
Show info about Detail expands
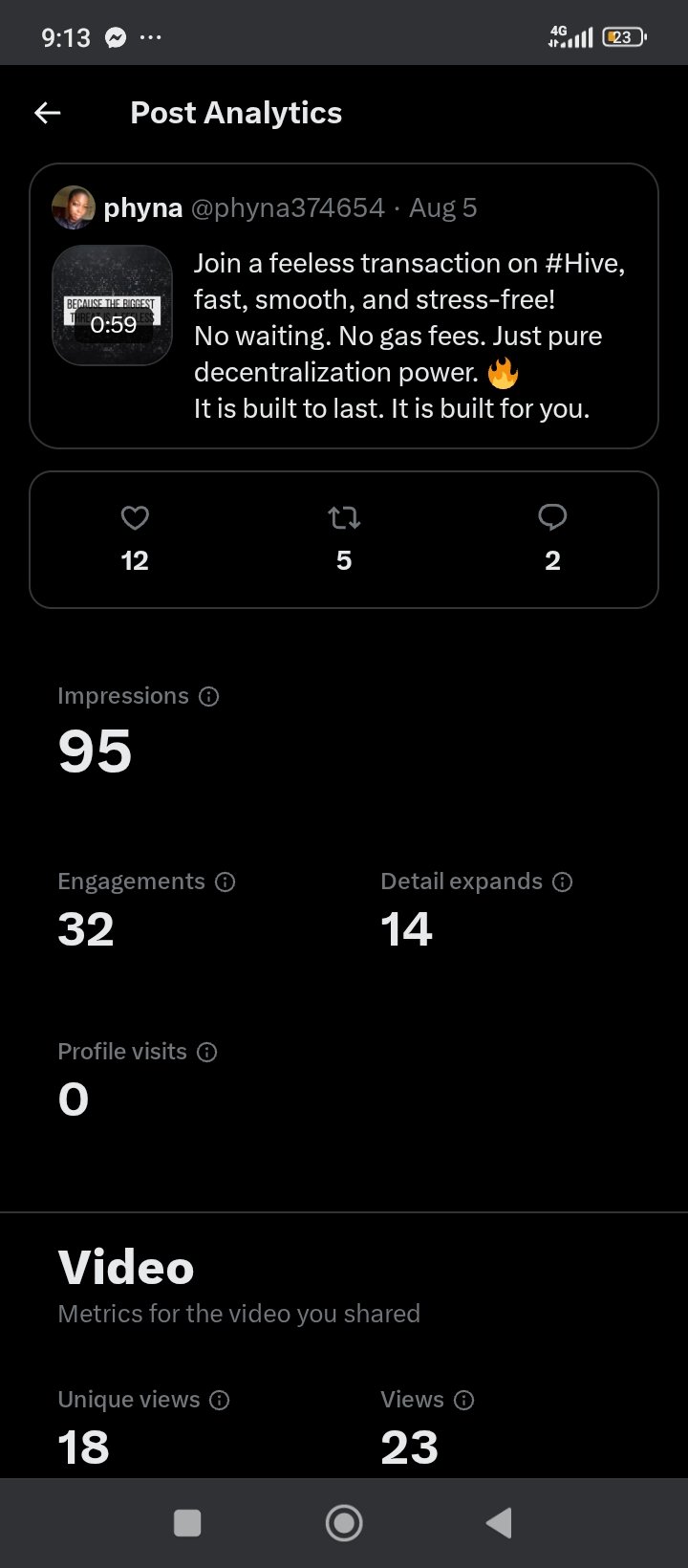[563, 882]
